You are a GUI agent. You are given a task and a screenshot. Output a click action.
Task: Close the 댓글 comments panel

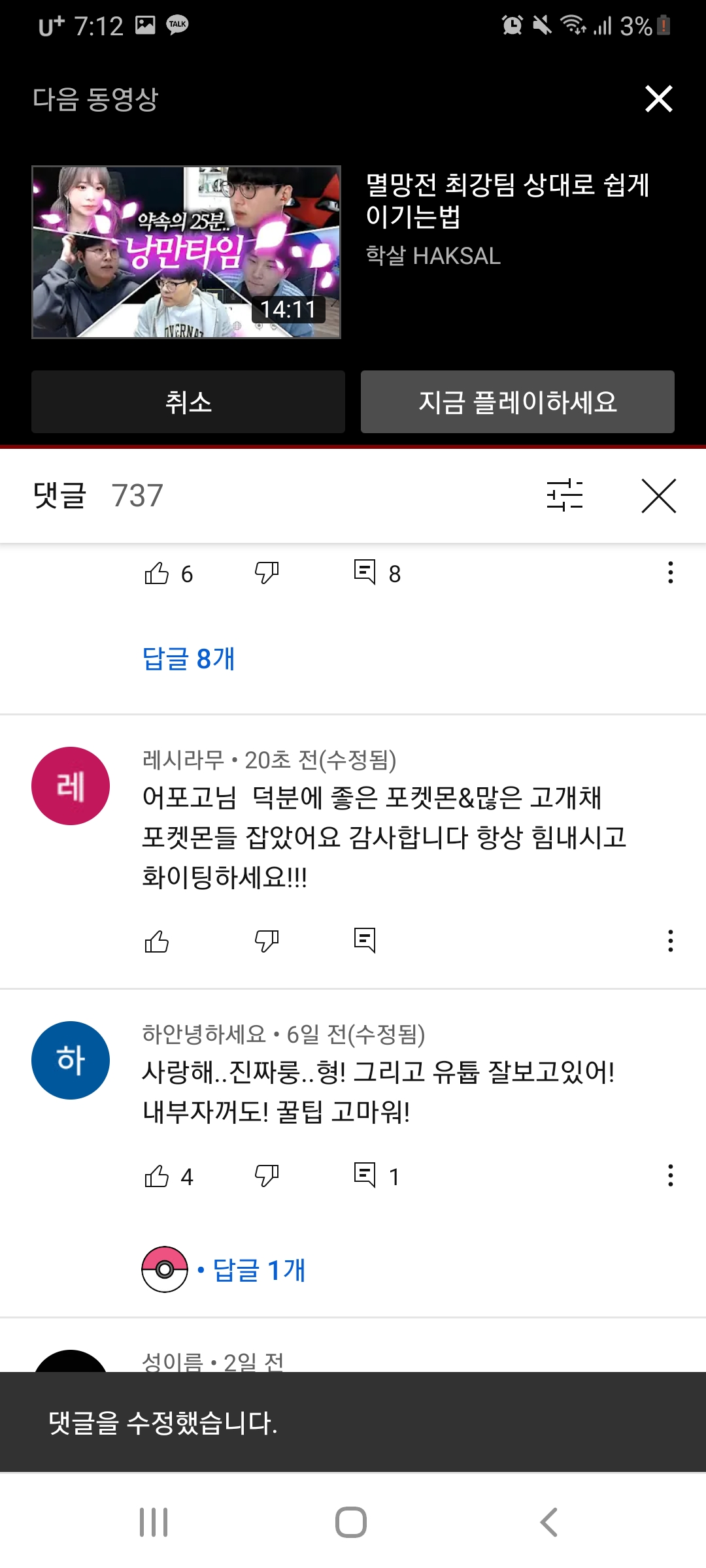click(x=658, y=496)
